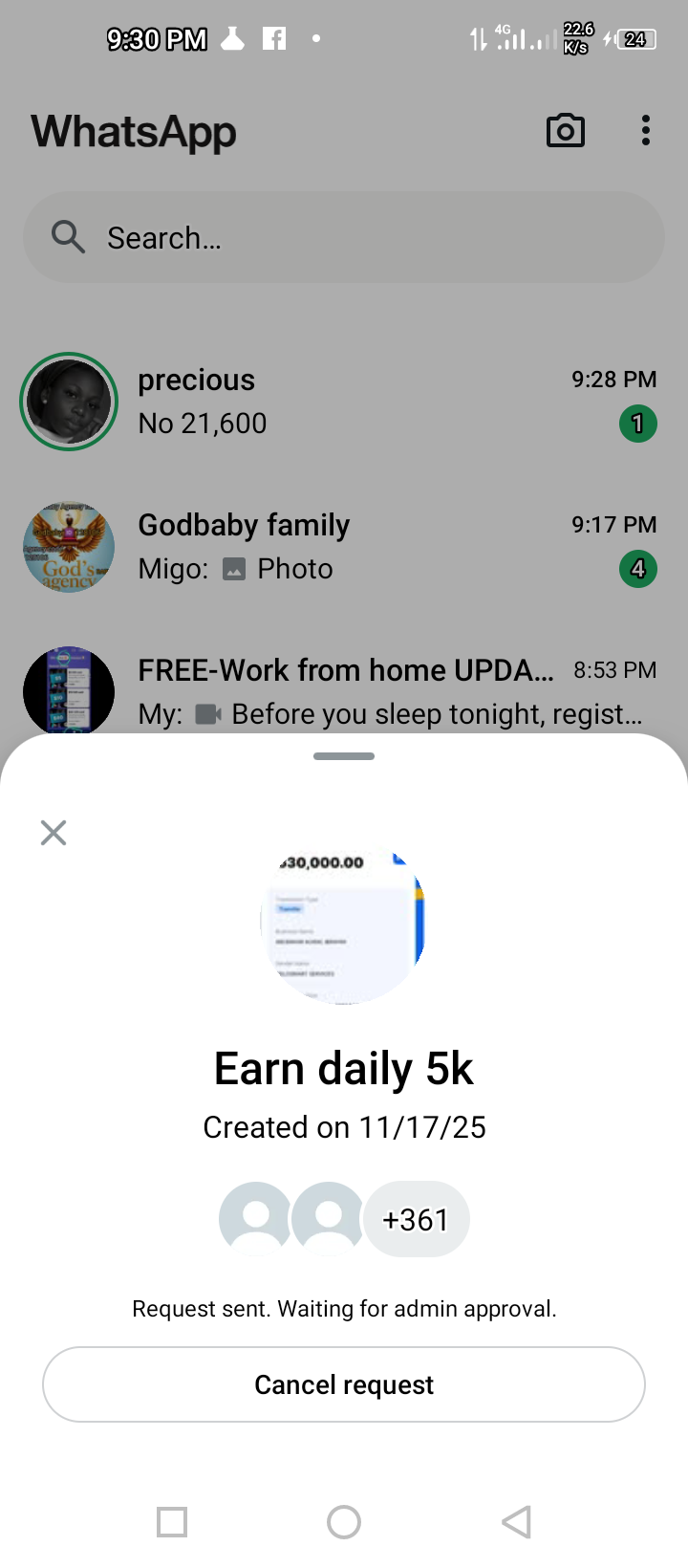Tap the Search field
The width and height of the screenshot is (688, 1568).
pos(344,237)
